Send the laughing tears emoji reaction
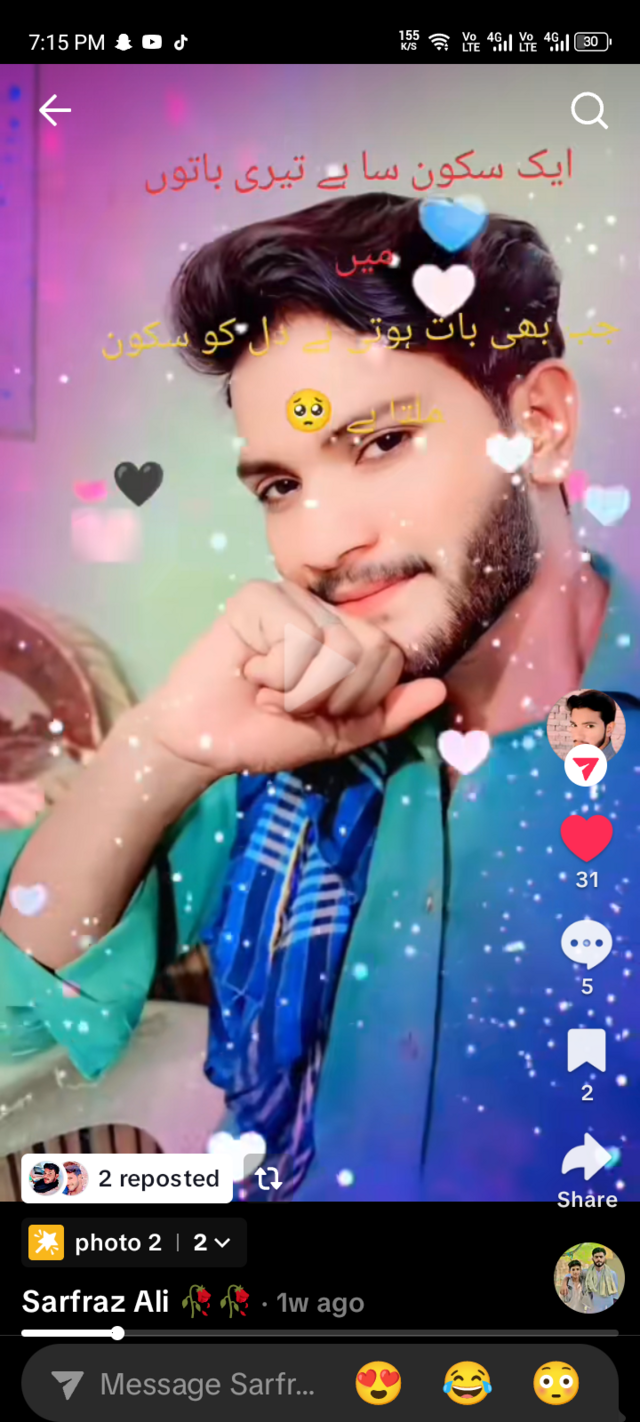This screenshot has height=1422, width=640. point(467,1385)
